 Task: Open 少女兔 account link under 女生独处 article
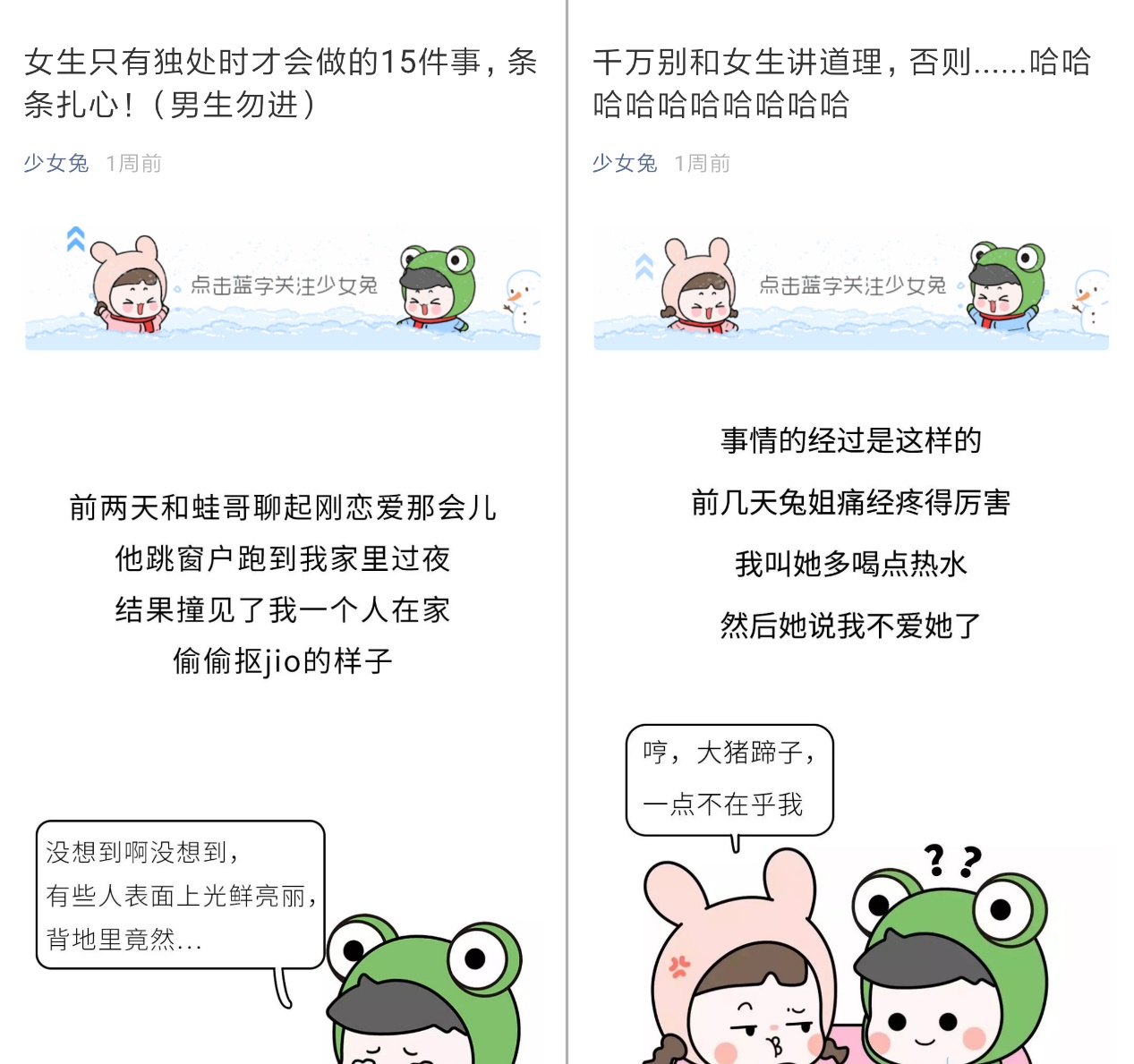55,163
